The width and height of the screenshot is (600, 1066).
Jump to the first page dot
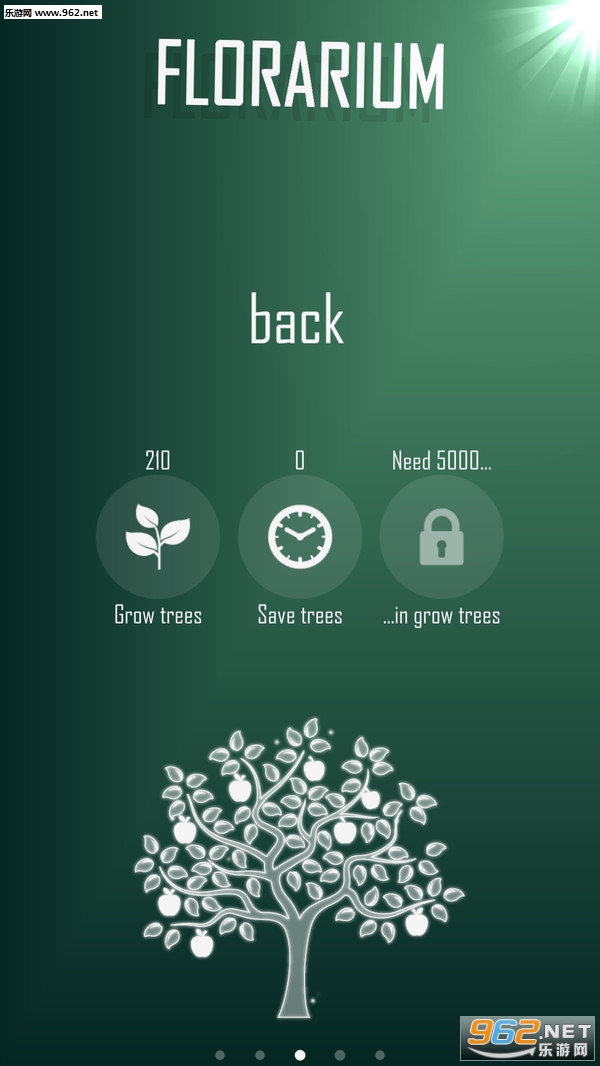click(x=220, y=1054)
